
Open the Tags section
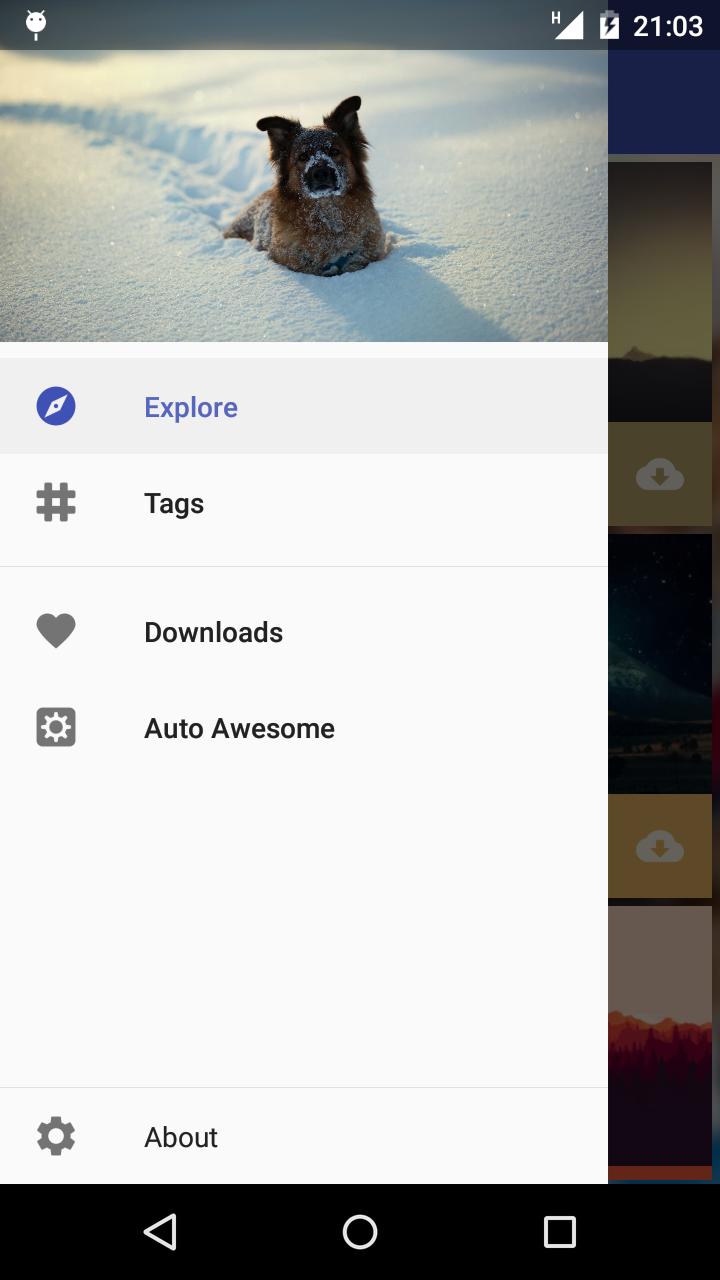pyautogui.click(x=174, y=503)
